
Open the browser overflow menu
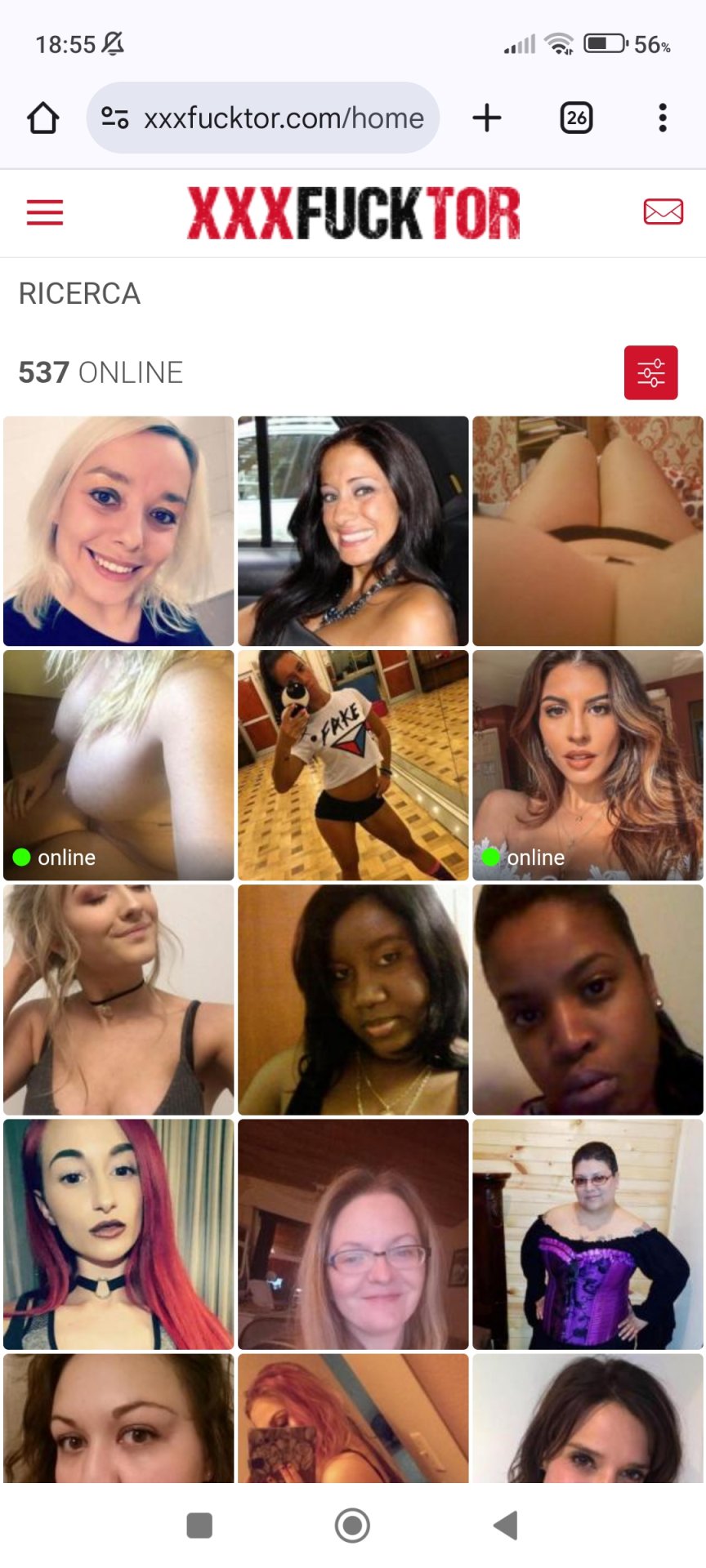point(663,118)
